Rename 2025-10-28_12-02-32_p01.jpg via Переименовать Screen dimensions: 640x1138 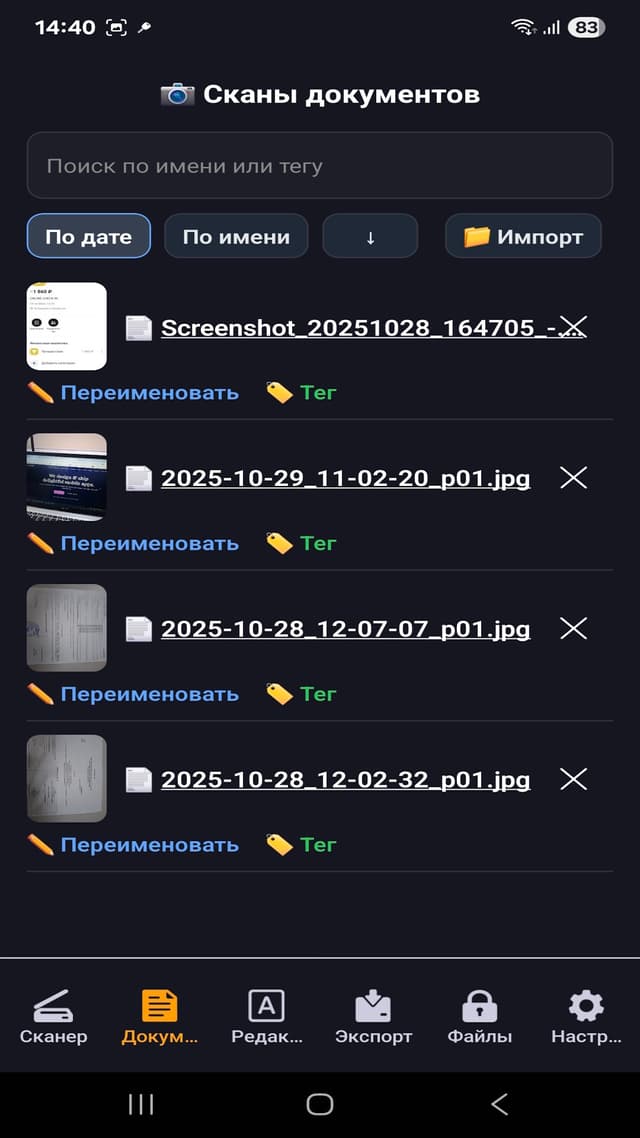click(x=134, y=845)
